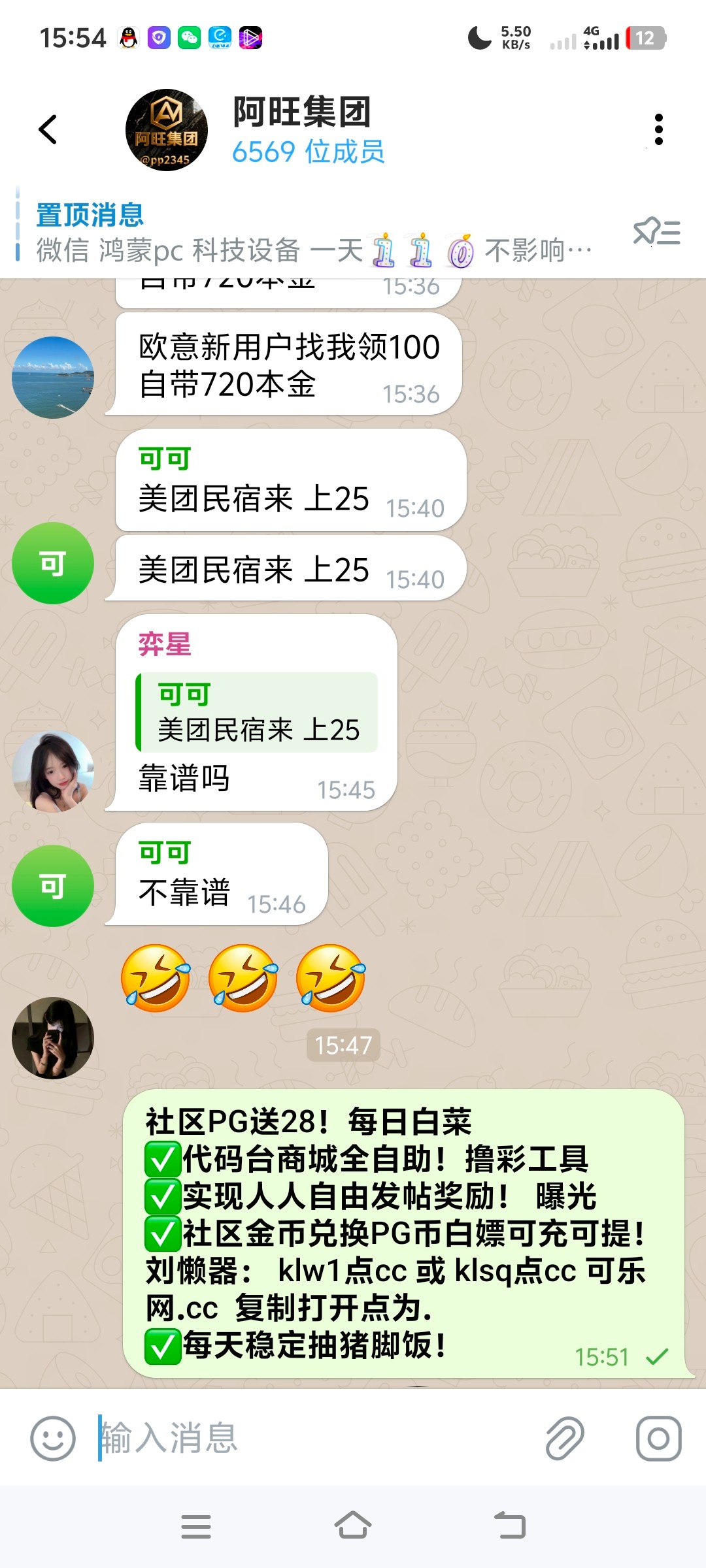Show the pinned messages list icon

tap(656, 233)
